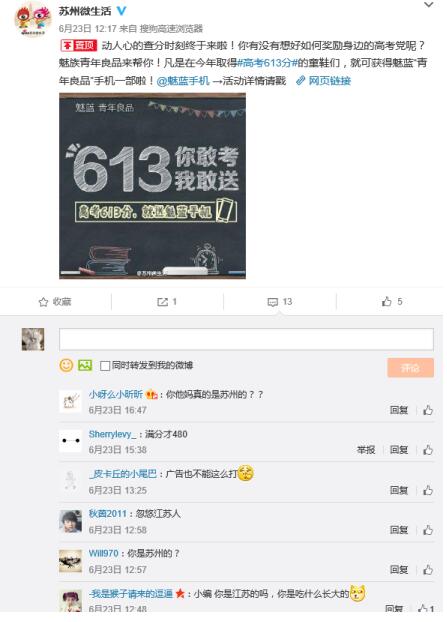Screen dimensions: 447x622
Task: Like the post with thumbs up
Action: [392, 302]
